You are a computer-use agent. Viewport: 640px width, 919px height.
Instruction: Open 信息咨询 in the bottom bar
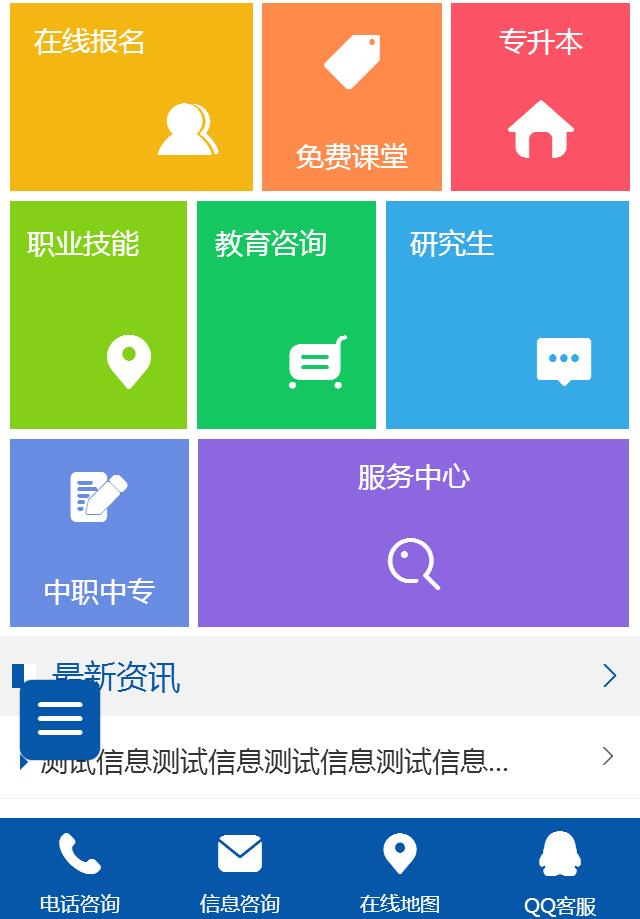coord(240,870)
